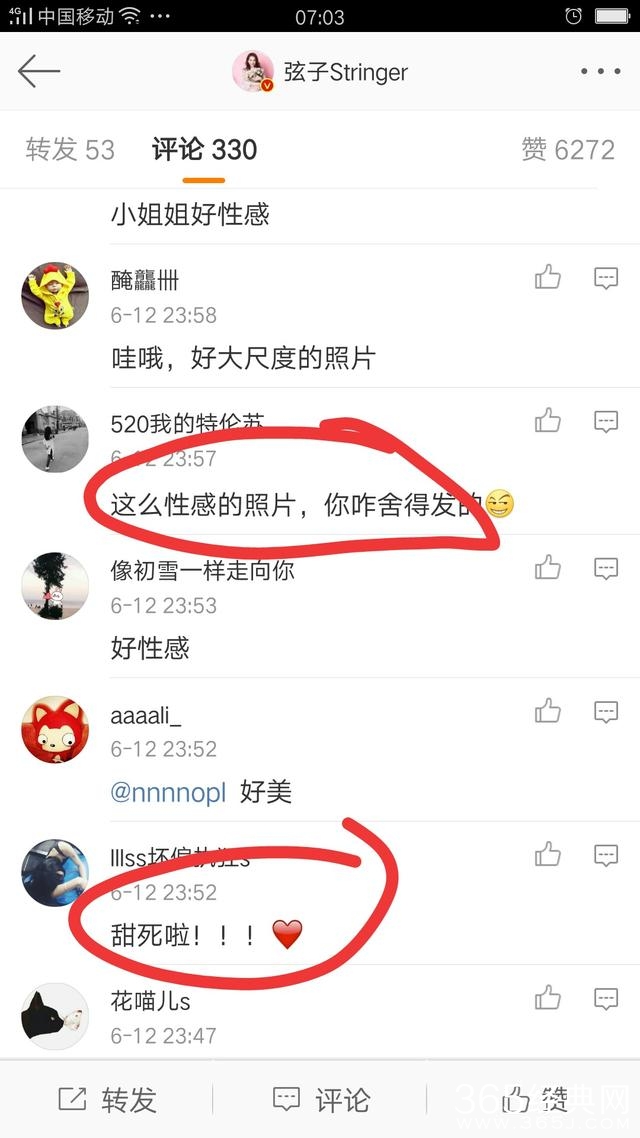Reply to 醃龘卌's comment
The height and width of the screenshot is (1138, 640).
[x=606, y=277]
